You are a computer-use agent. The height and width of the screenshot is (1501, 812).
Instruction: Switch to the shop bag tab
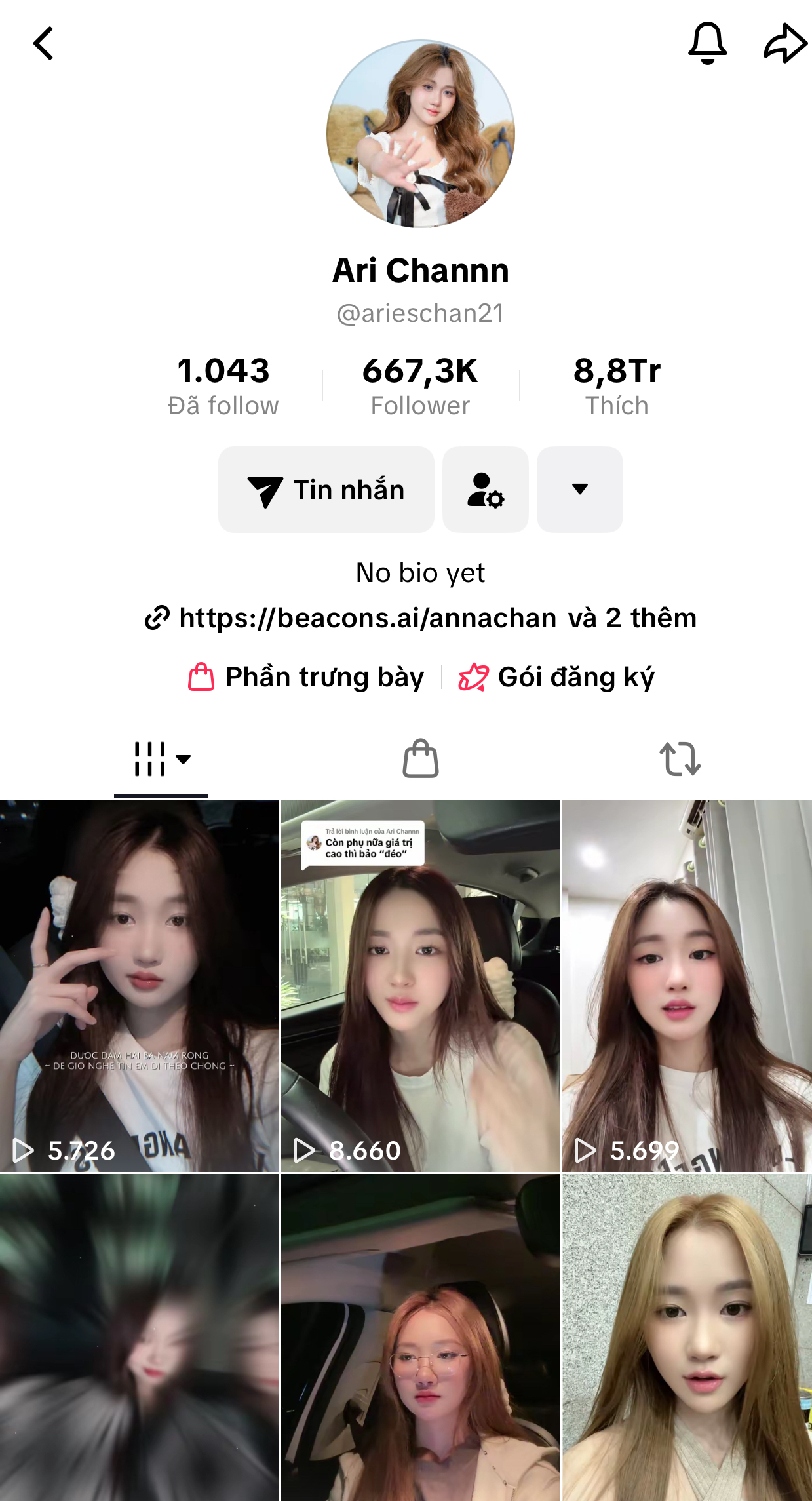coord(420,760)
